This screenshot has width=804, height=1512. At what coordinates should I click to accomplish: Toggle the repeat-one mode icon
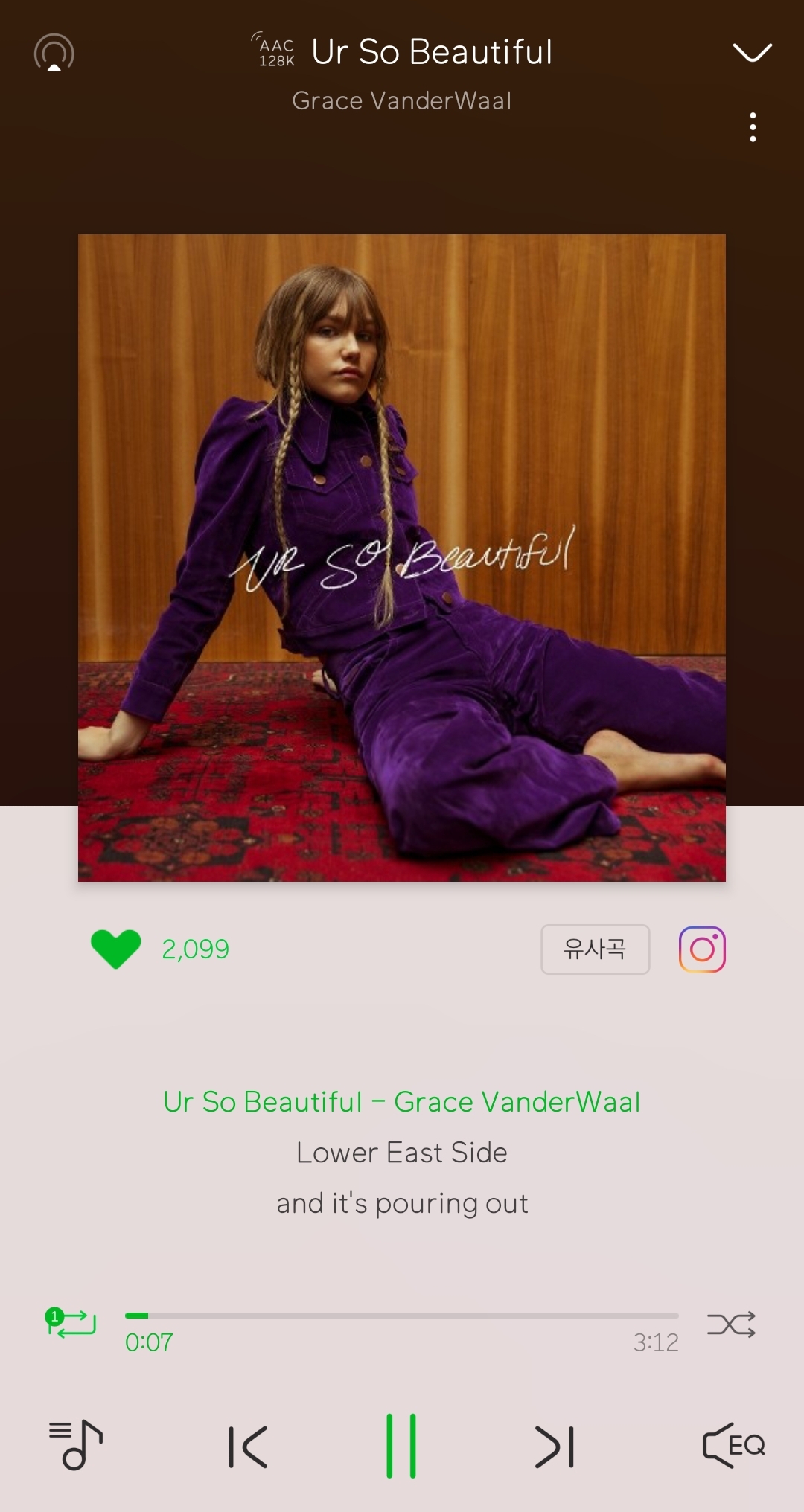point(71,1323)
